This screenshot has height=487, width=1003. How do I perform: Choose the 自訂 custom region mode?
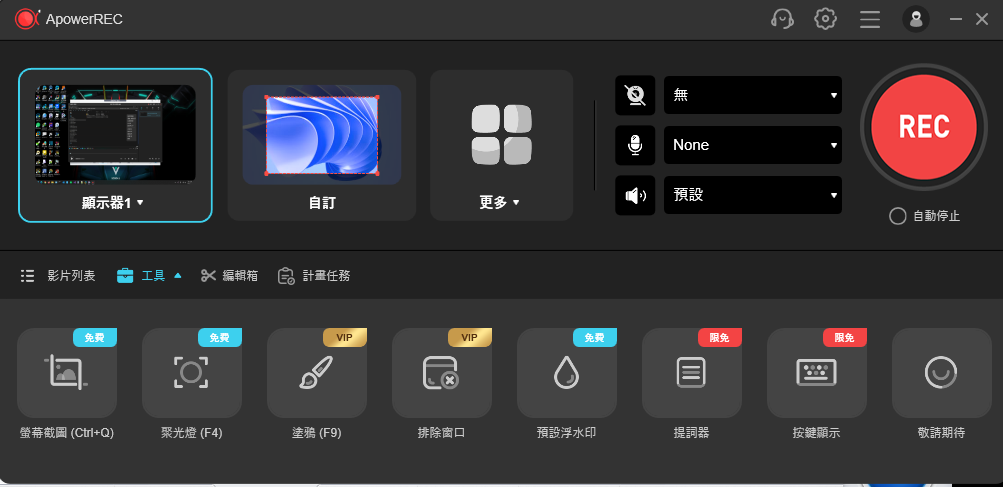(x=321, y=144)
